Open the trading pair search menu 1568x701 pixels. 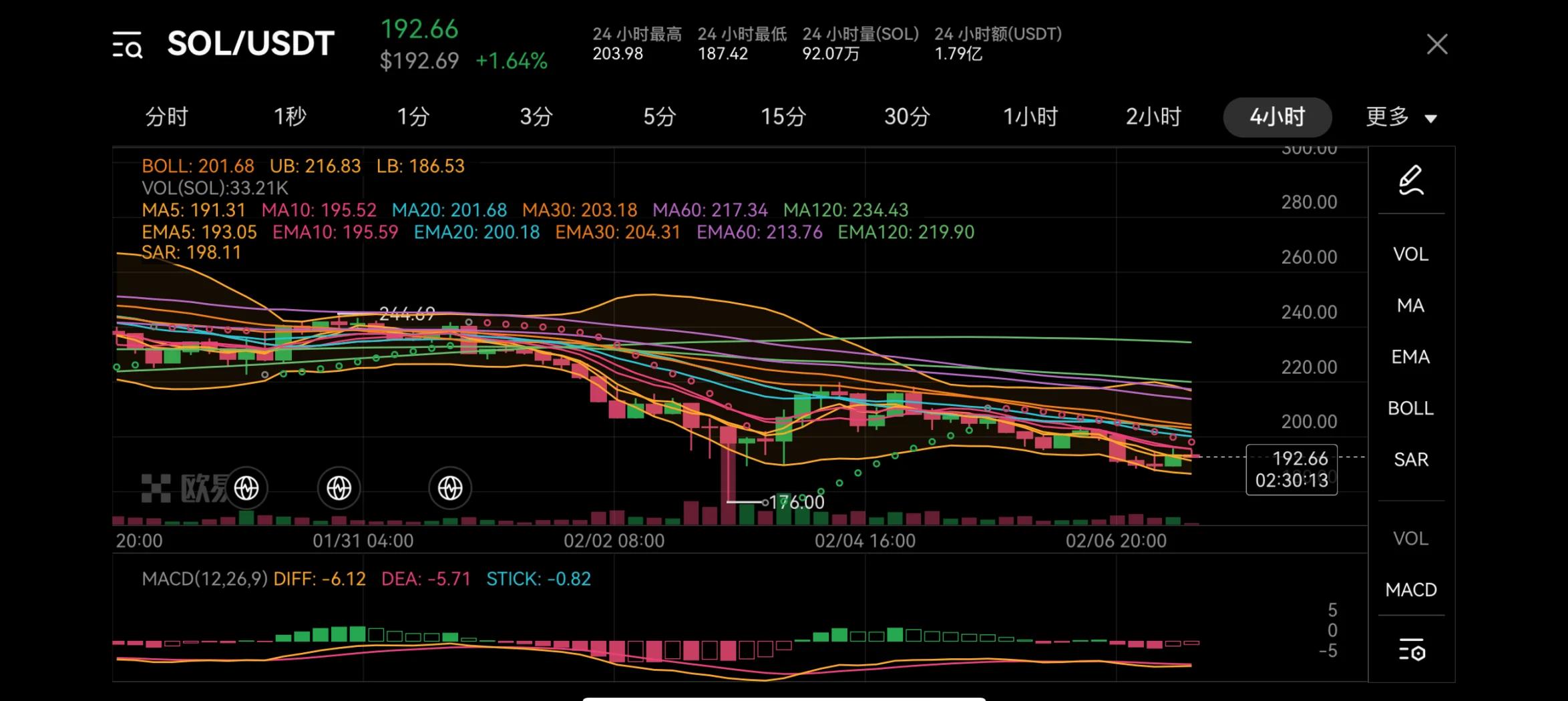128,45
